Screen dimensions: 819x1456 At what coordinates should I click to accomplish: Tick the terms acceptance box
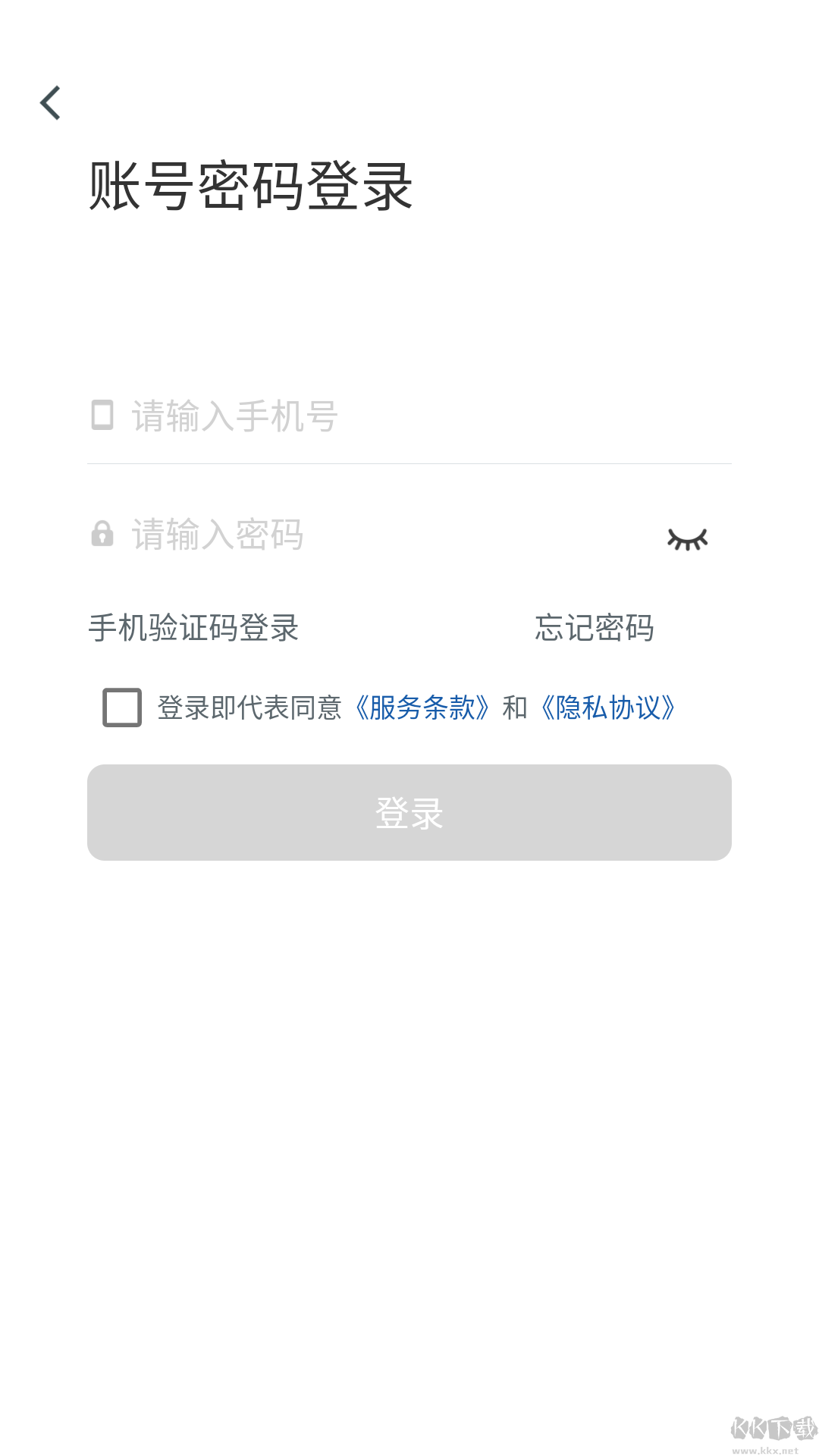coord(121,710)
